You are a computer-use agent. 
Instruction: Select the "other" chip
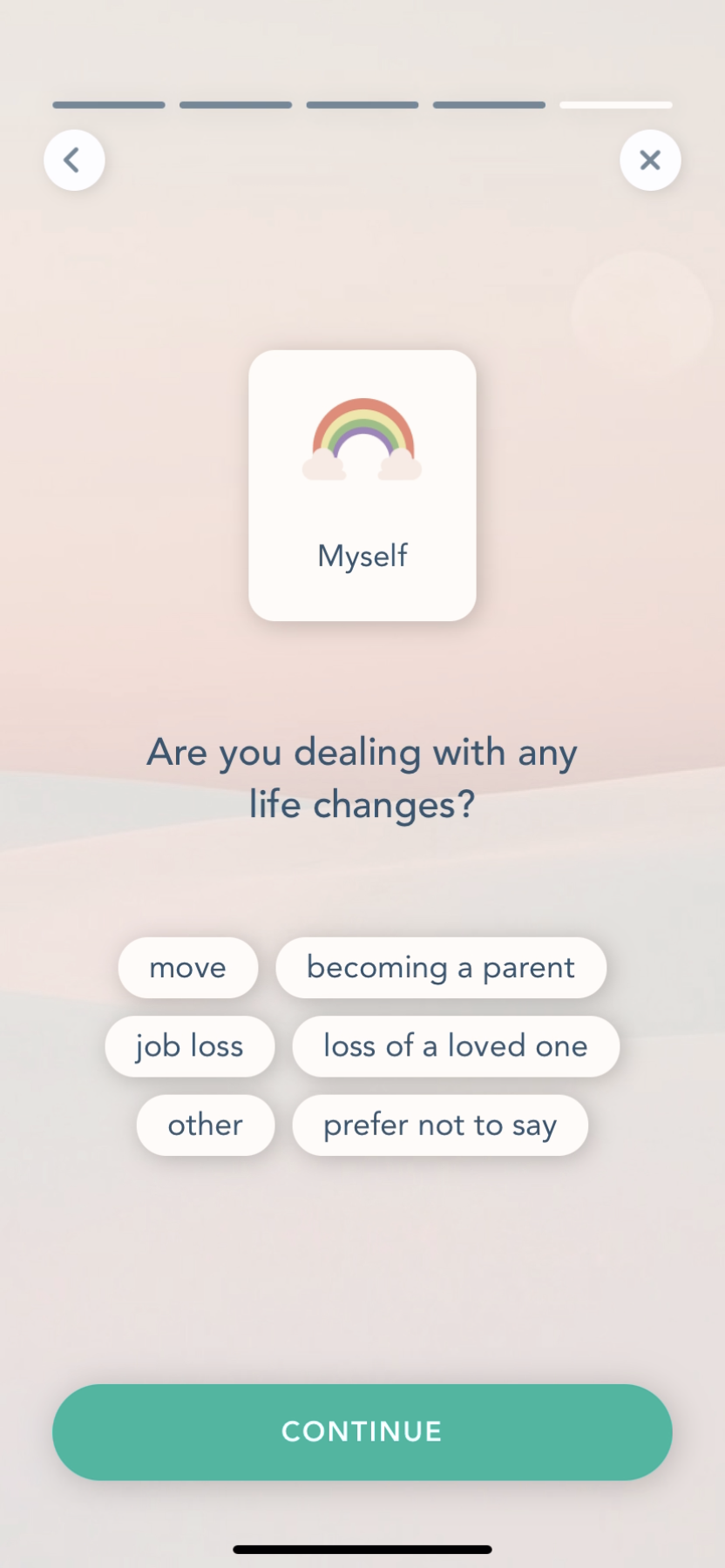coord(205,1125)
